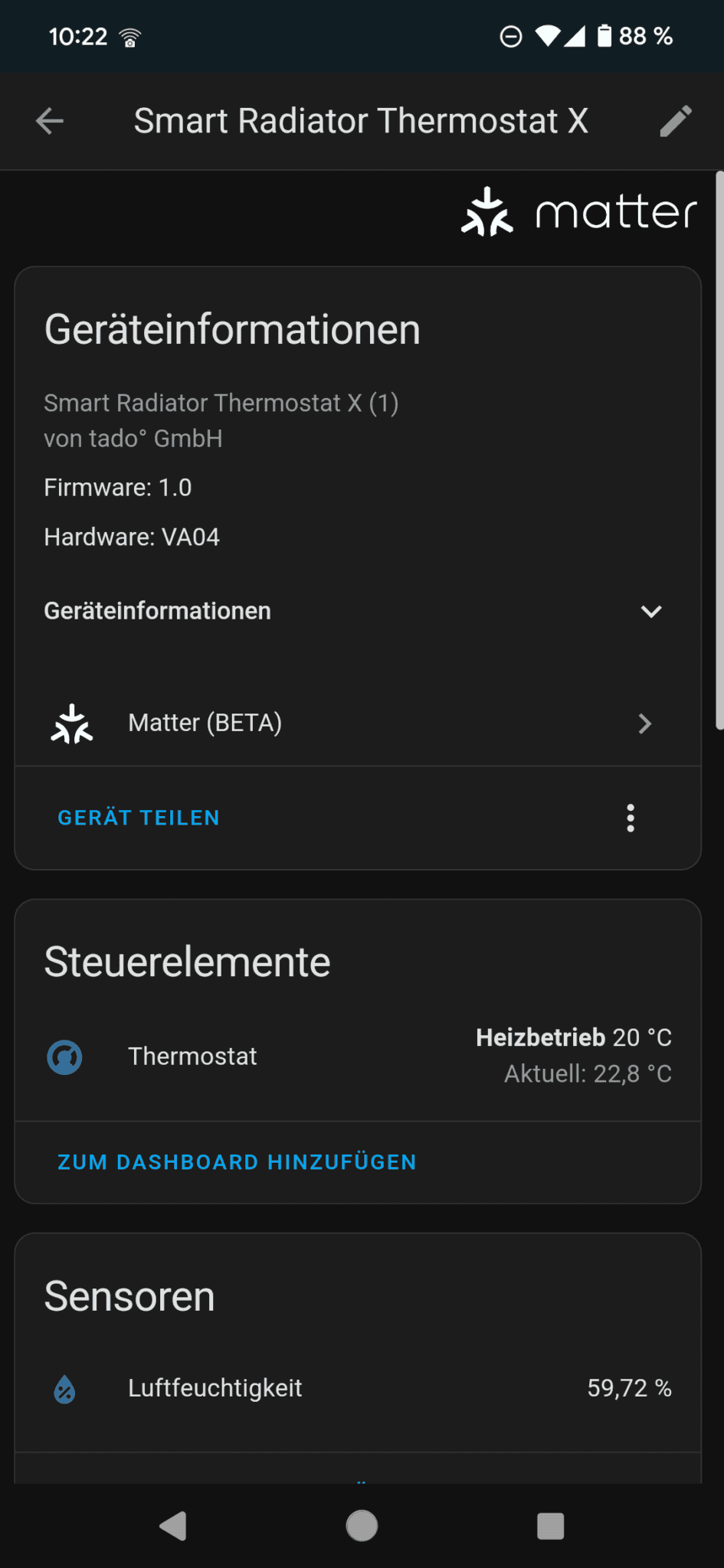Select the Heizbetrieb 20 °C reading
Image resolution: width=724 pixels, height=1568 pixels.
coord(573,1037)
